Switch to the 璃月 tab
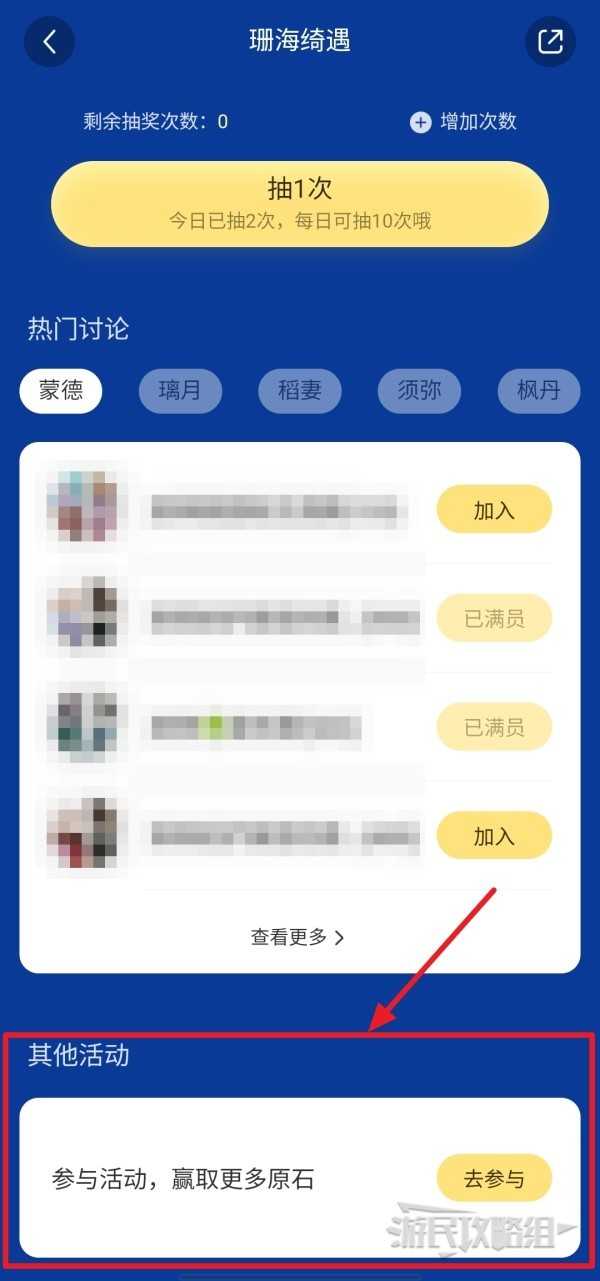600x1281 pixels. [180, 390]
